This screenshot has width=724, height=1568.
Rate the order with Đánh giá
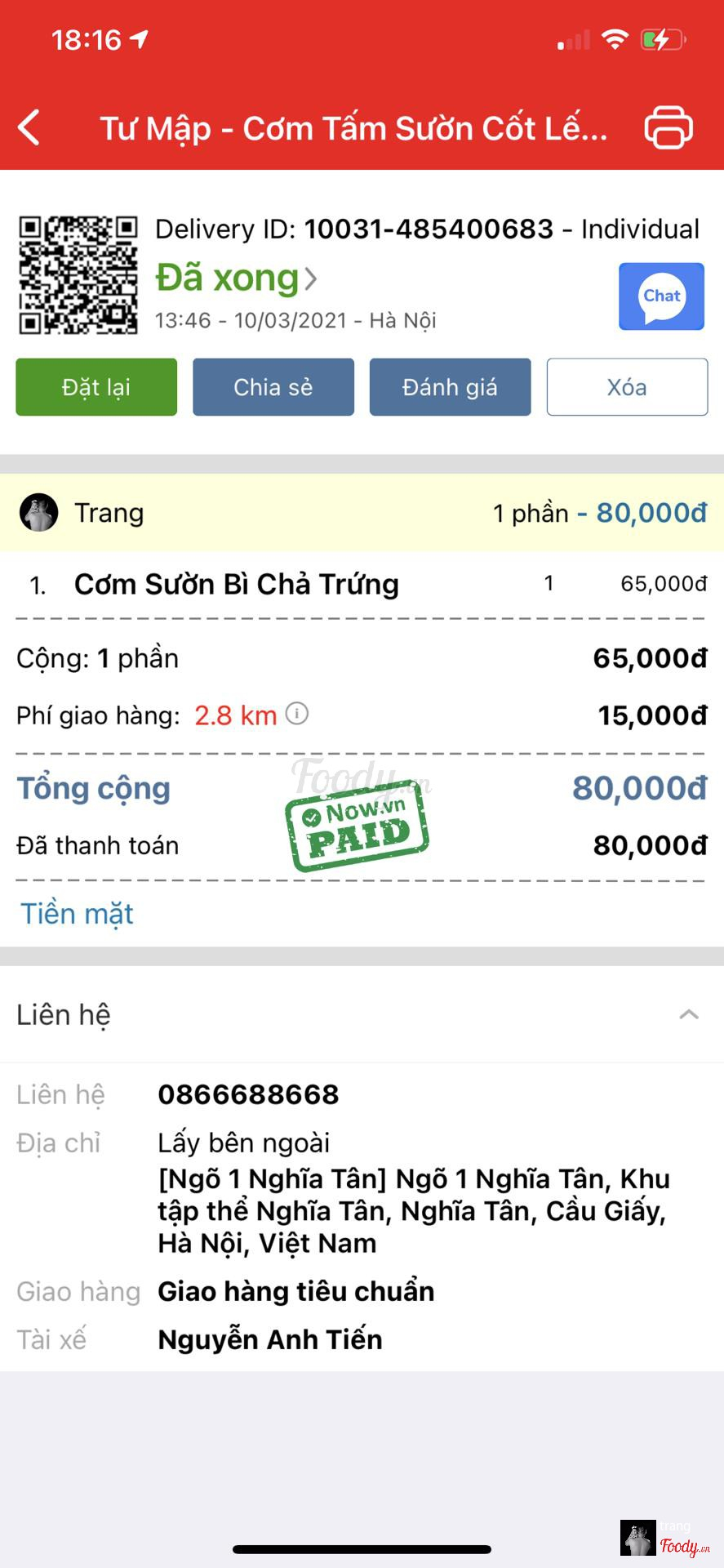450,387
